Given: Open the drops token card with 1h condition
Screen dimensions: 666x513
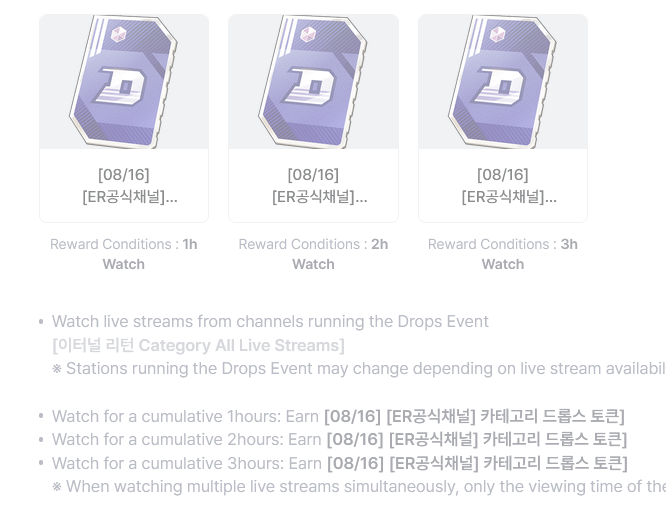Looking at the screenshot, I should (124, 118).
